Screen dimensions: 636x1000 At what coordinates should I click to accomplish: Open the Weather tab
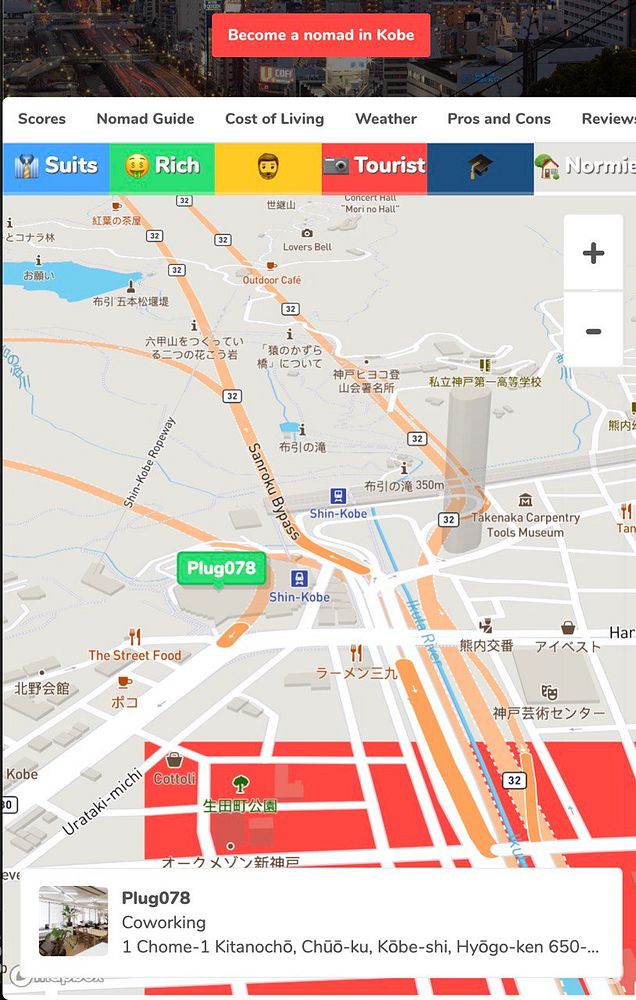(385, 118)
